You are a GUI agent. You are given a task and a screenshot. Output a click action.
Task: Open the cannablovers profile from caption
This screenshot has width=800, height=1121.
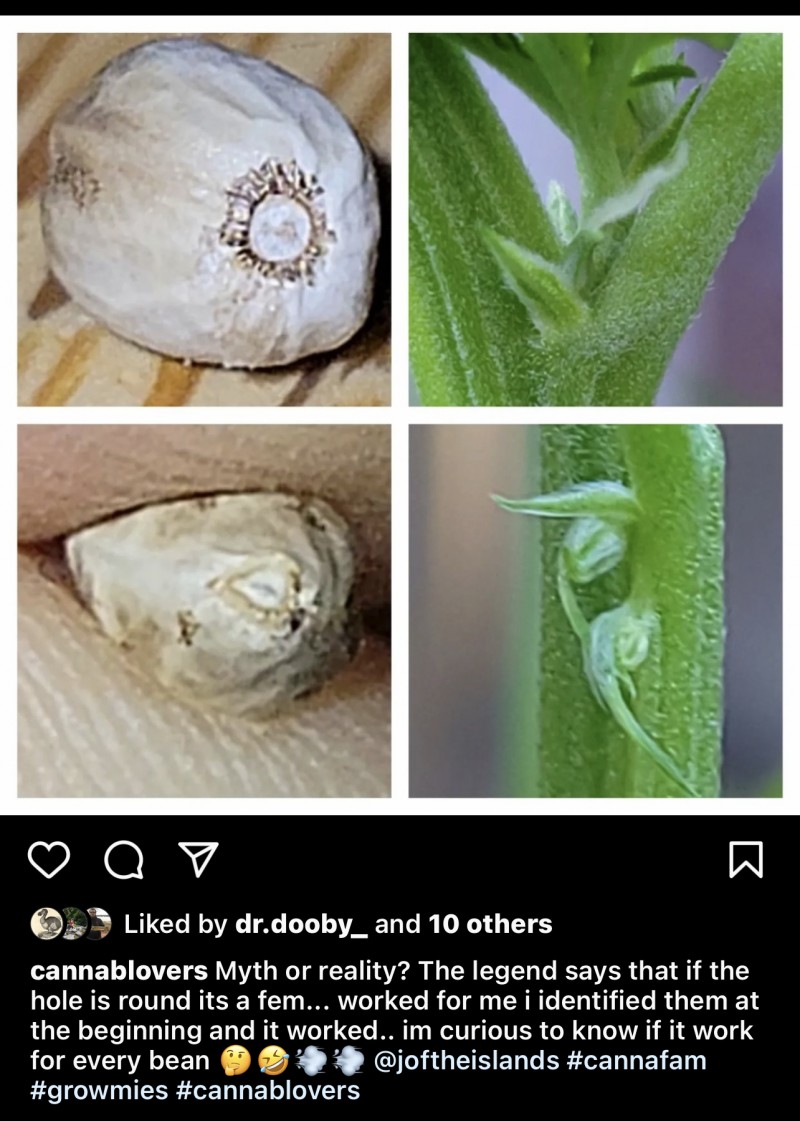tap(119, 971)
